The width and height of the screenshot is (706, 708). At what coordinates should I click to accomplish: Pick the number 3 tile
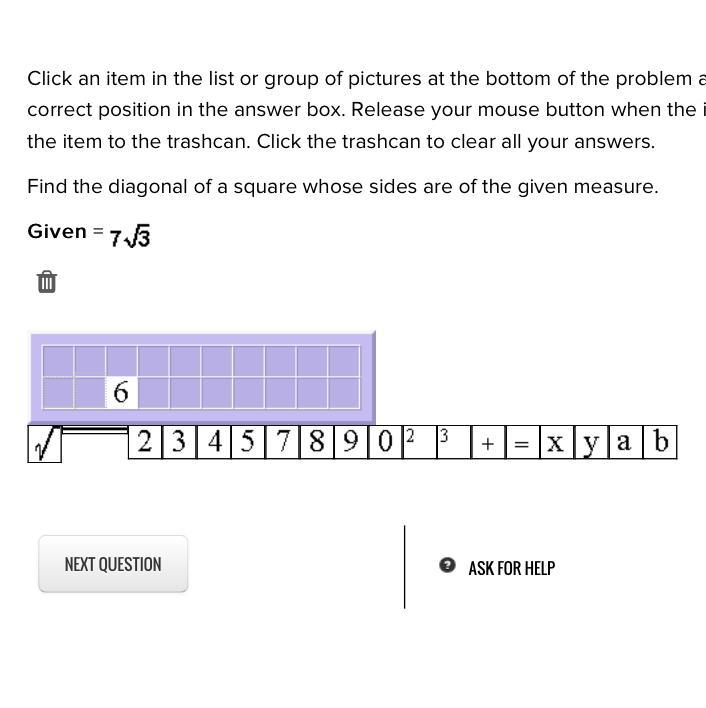pyautogui.click(x=180, y=442)
